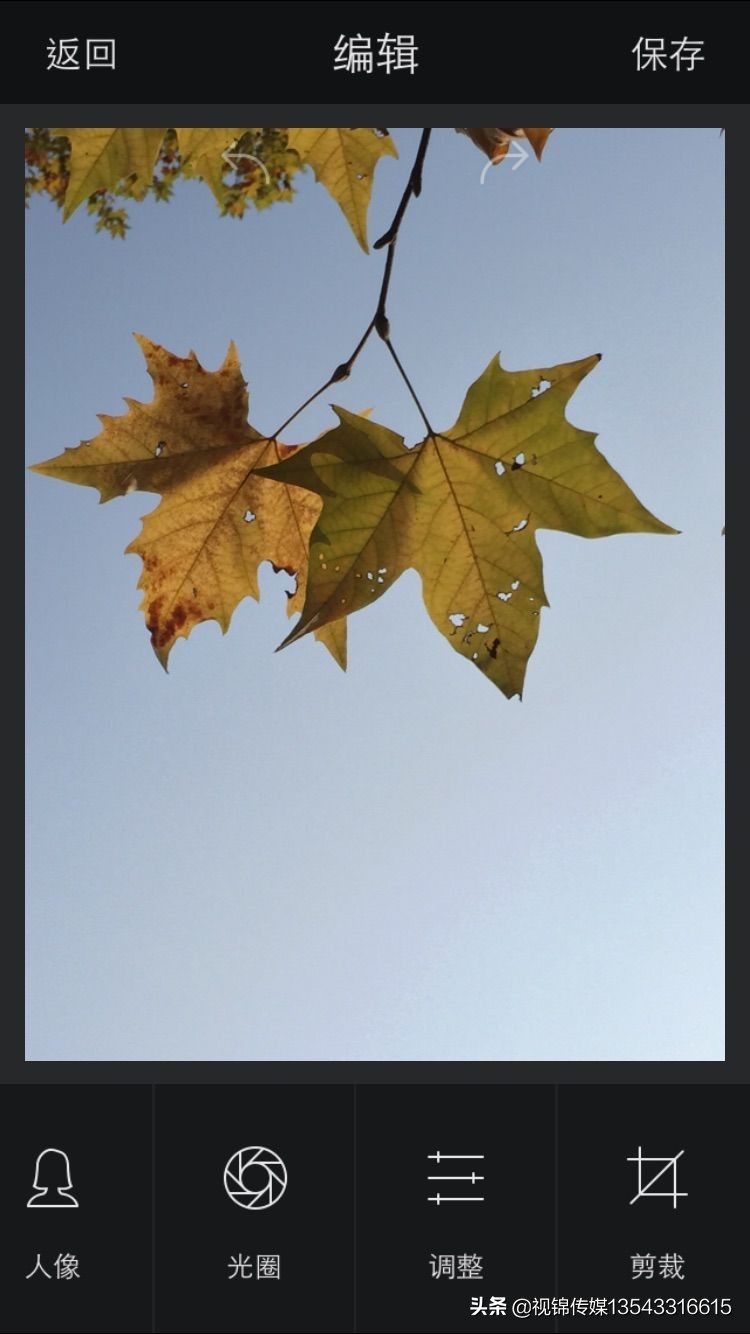Image resolution: width=750 pixels, height=1334 pixels.
Task: Undo the last edit
Action: (x=245, y=166)
